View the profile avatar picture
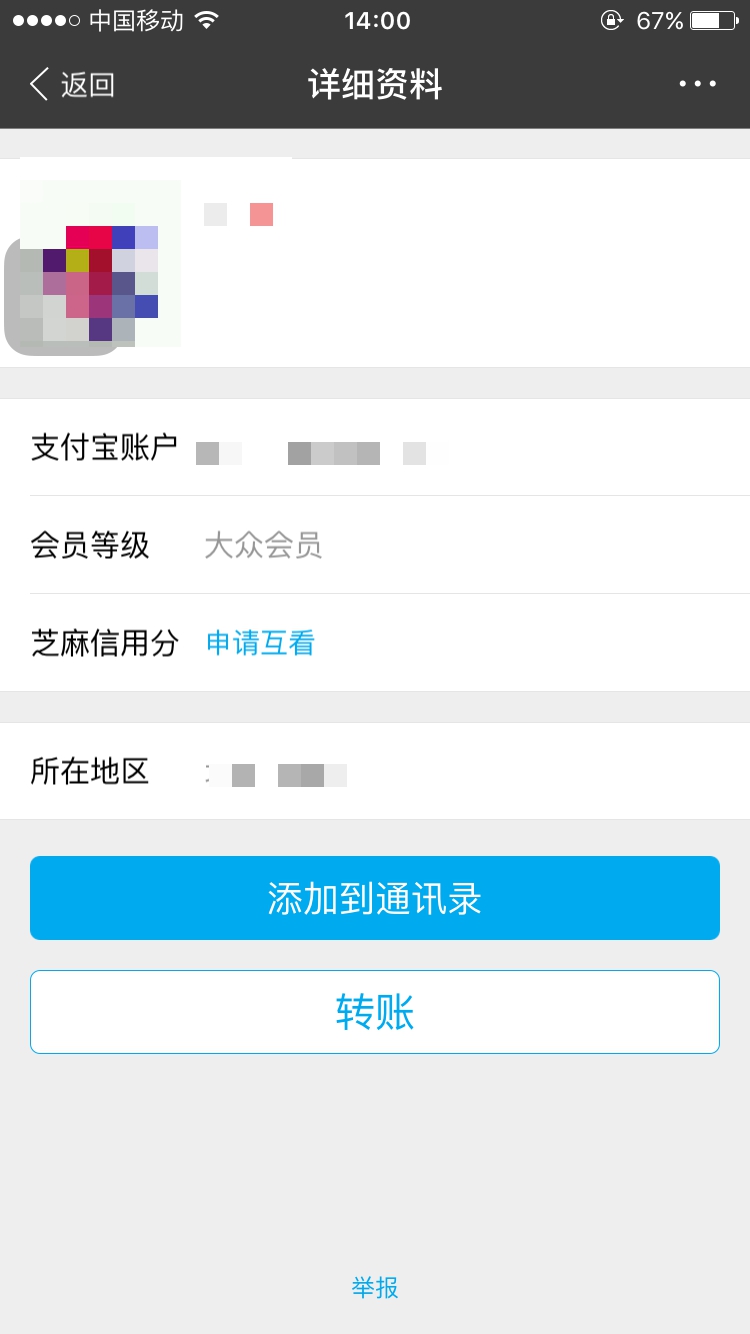 pyautogui.click(x=95, y=265)
